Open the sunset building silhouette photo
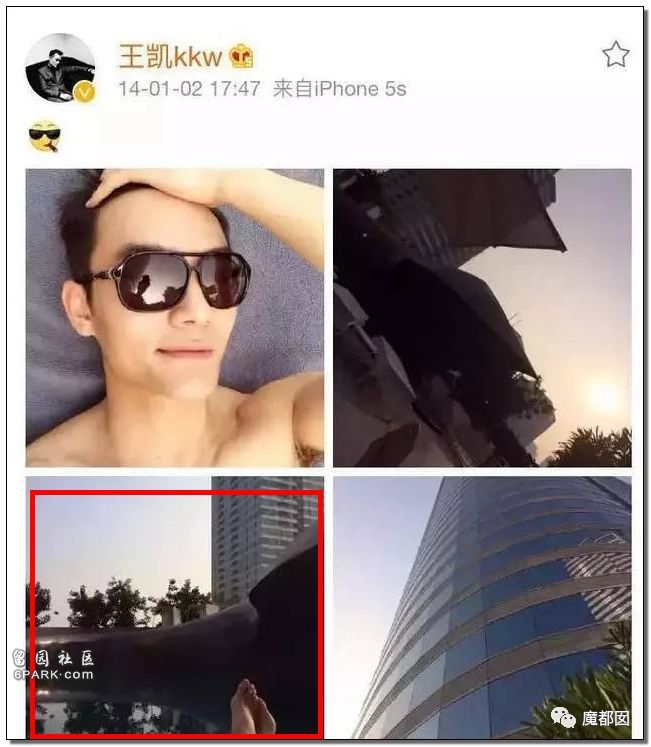 pos(482,317)
